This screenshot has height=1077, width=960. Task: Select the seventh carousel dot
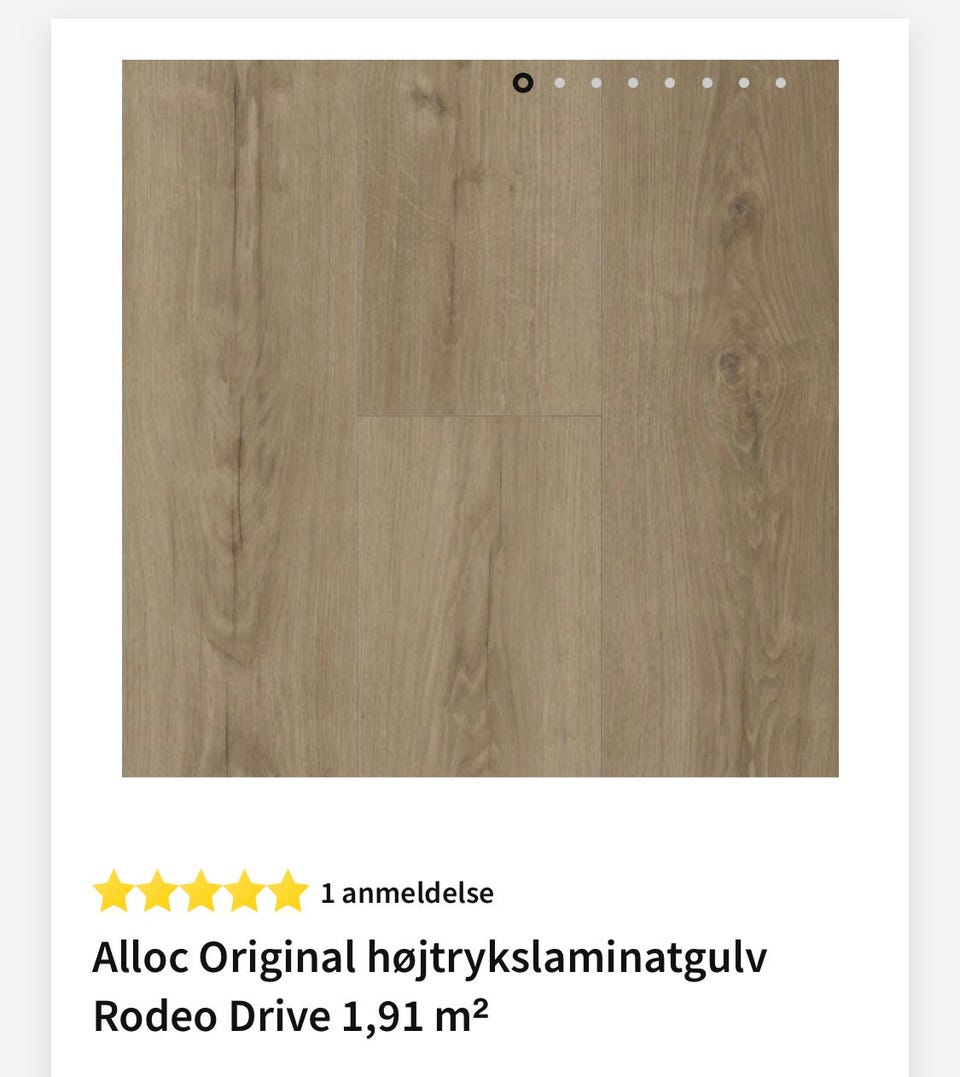(x=742, y=83)
